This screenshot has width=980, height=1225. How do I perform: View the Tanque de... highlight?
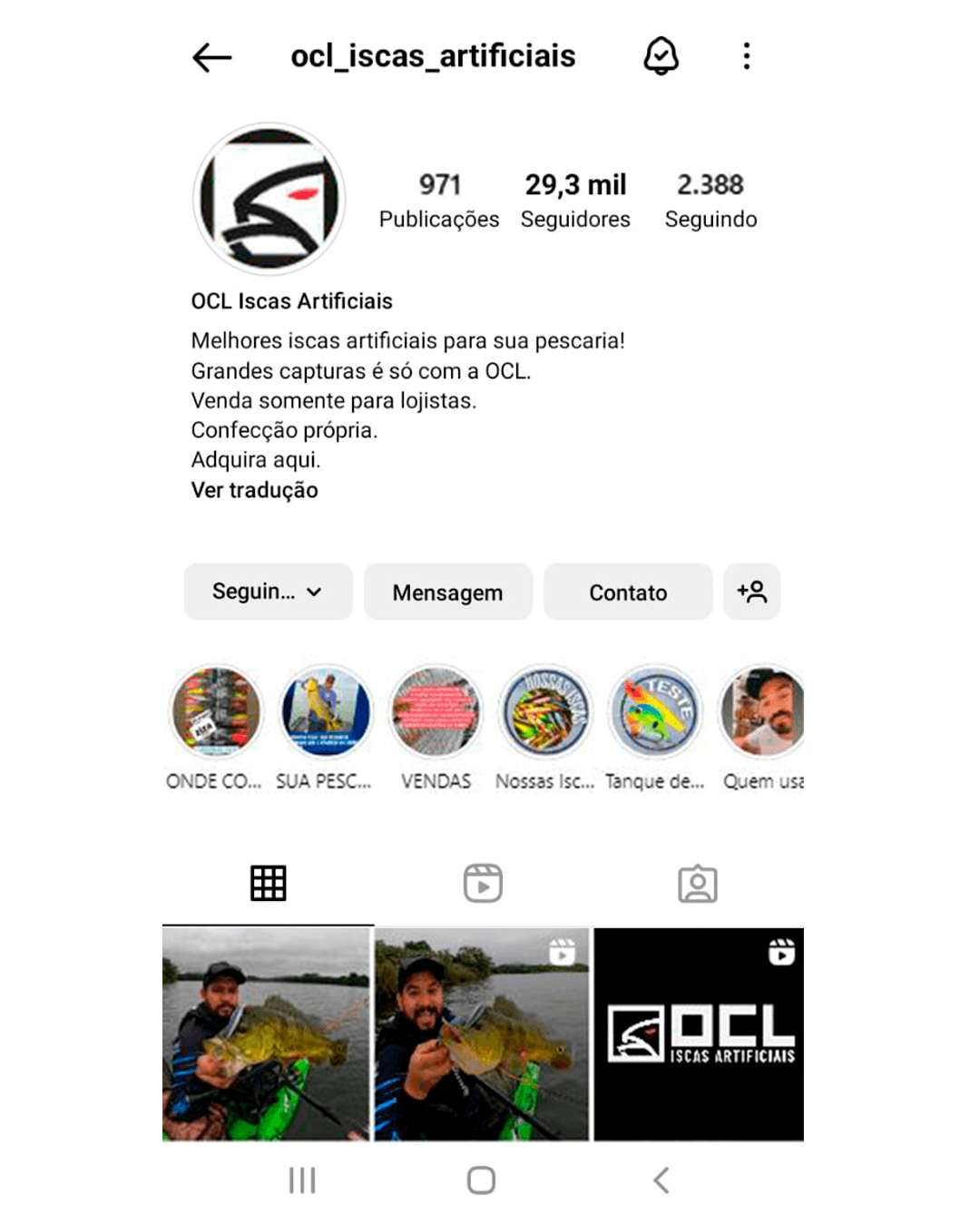click(x=655, y=713)
